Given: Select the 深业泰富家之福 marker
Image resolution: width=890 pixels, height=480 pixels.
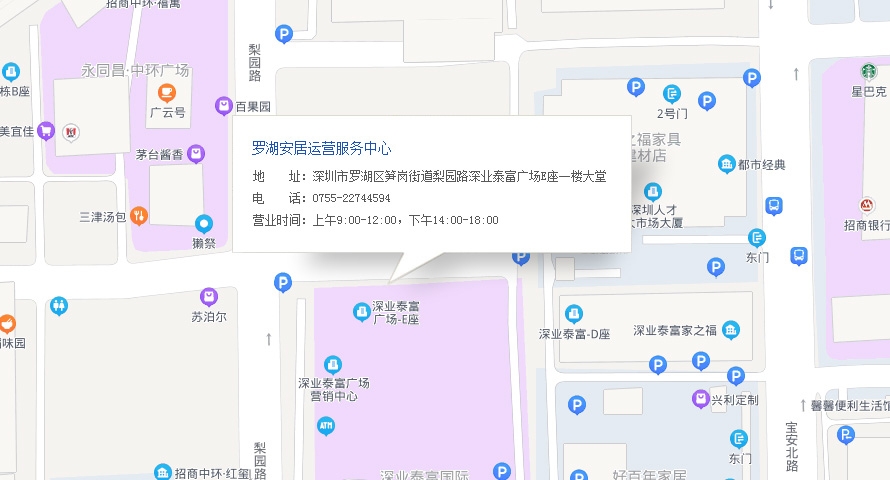Looking at the screenshot, I should (x=732, y=331).
